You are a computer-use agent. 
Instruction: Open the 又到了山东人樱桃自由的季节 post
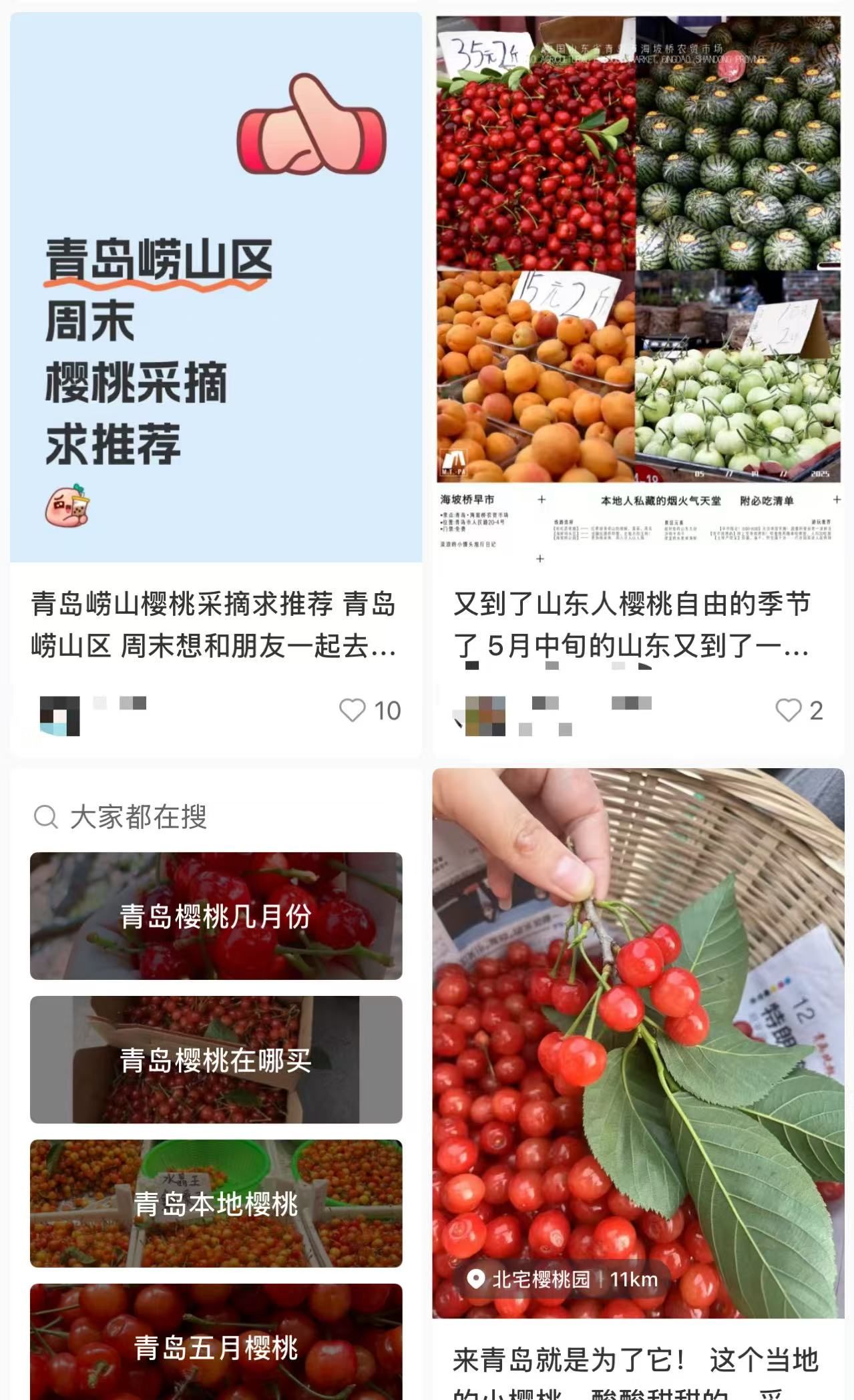pos(638,287)
